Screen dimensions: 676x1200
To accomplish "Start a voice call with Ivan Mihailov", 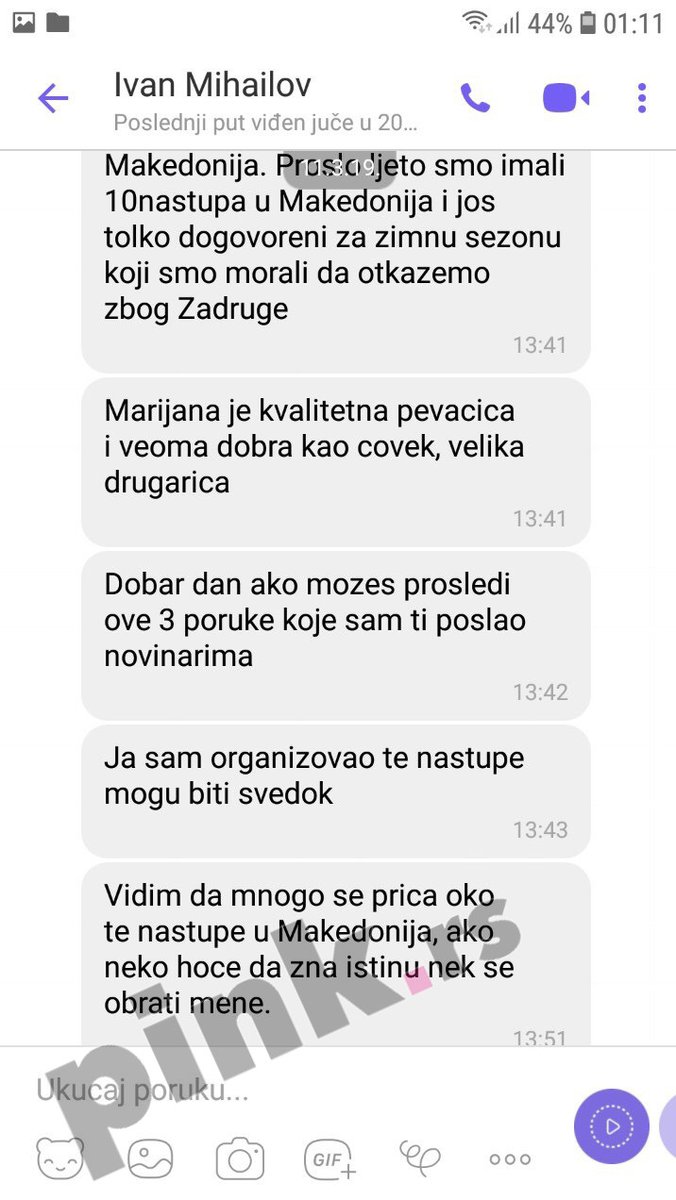I will (x=475, y=98).
